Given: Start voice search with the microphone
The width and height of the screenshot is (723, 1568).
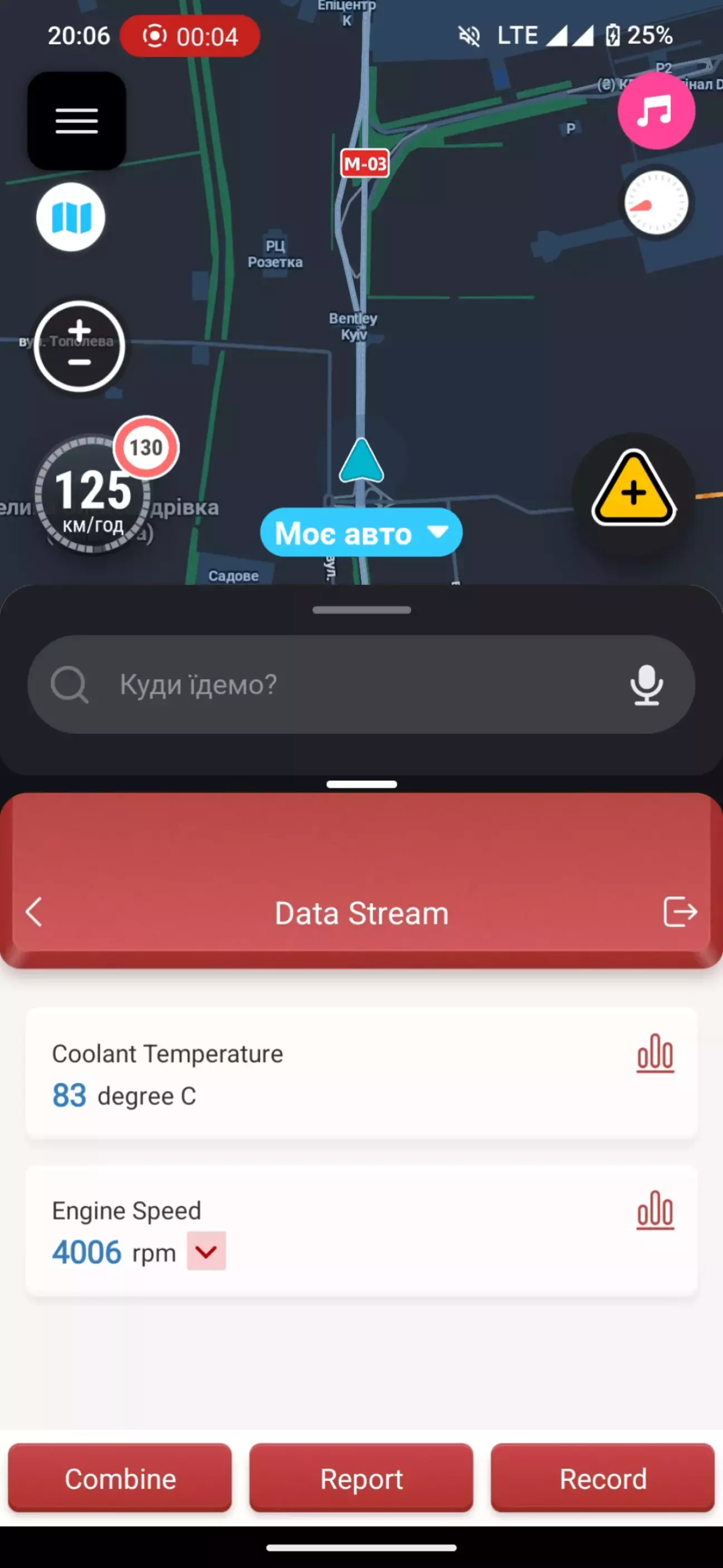Looking at the screenshot, I should (x=647, y=684).
